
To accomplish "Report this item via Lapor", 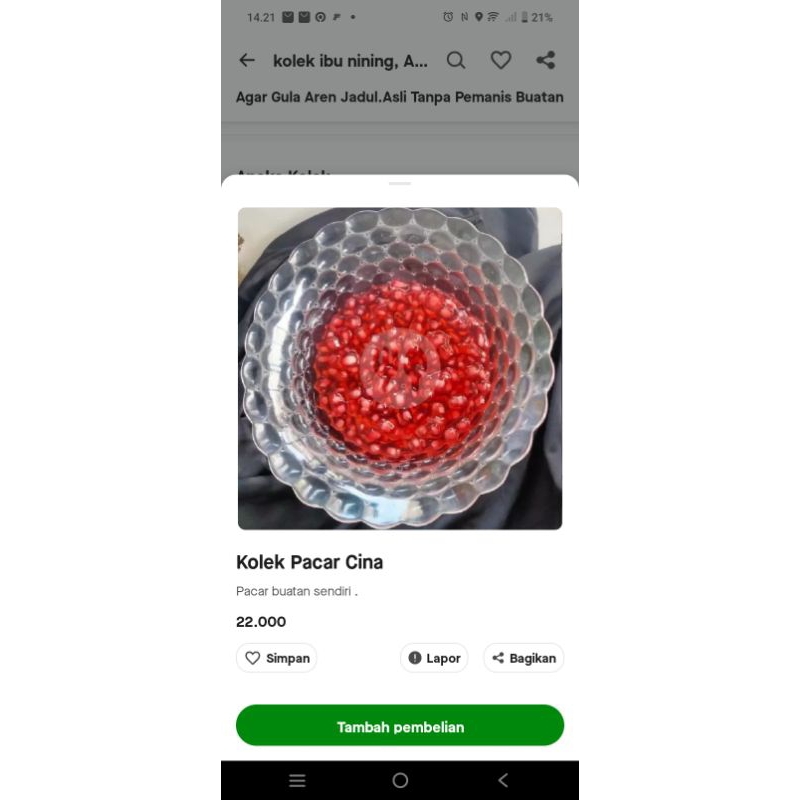I will (x=434, y=658).
